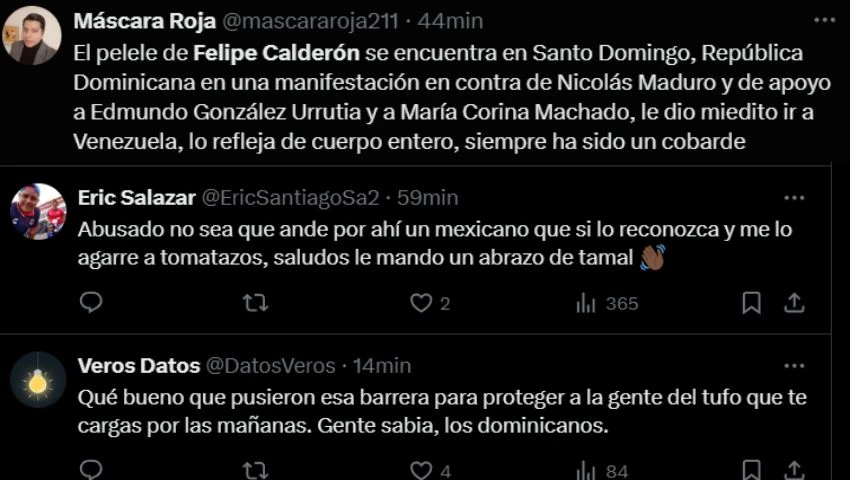Open Eric Salazar's username to view profile
850x480 pixels.
point(135,197)
